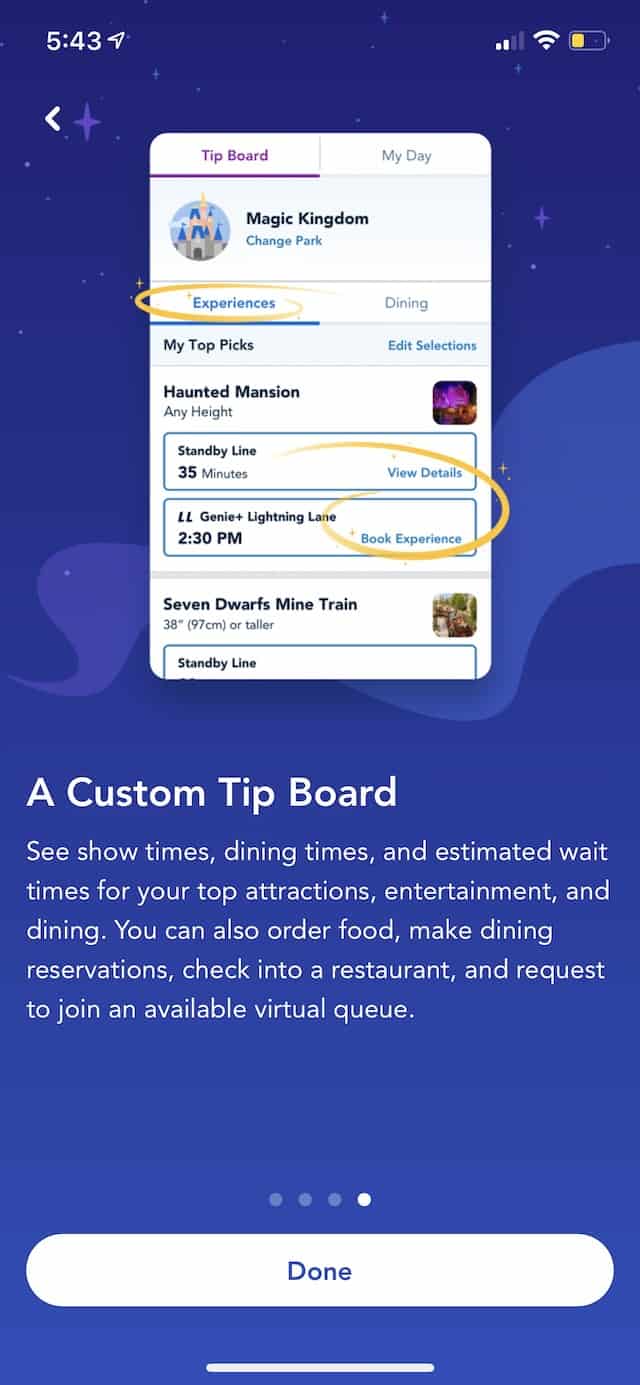Viewport: 640px width, 1385px height.
Task: Tap Done to finish the intro
Action: coord(319,1270)
